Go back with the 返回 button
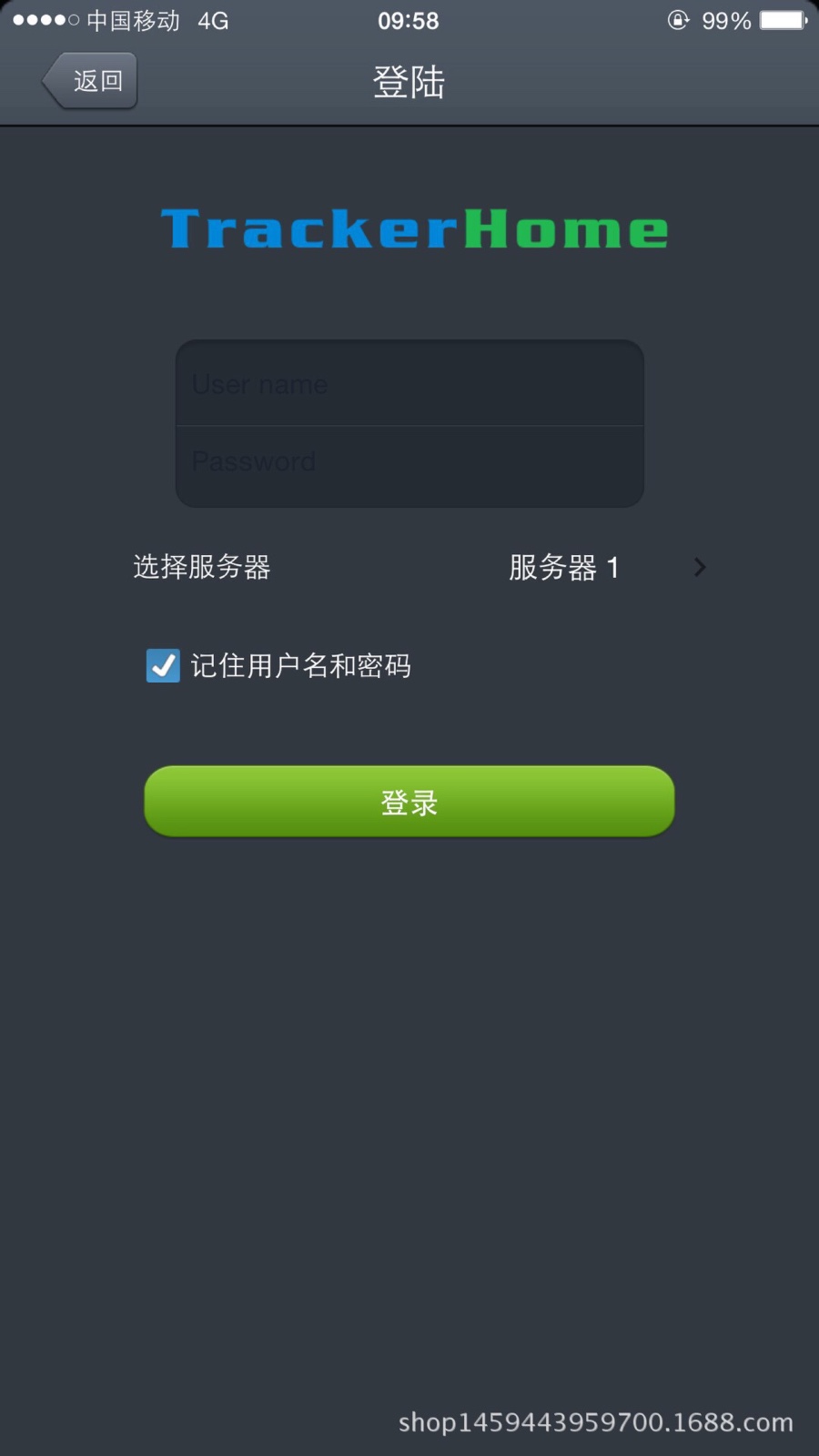This screenshot has height=1456, width=819. (90, 81)
